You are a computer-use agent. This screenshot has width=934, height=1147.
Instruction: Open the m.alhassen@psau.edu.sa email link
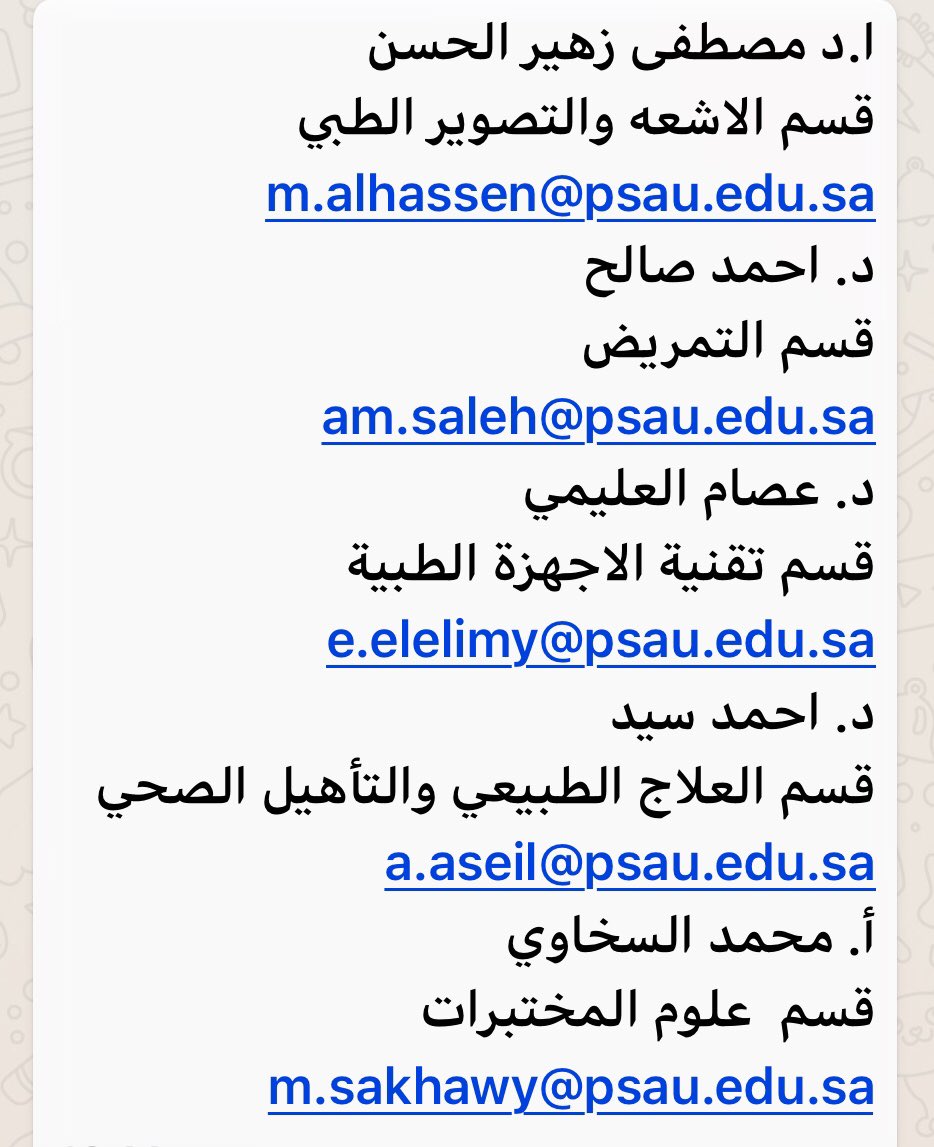click(x=570, y=197)
